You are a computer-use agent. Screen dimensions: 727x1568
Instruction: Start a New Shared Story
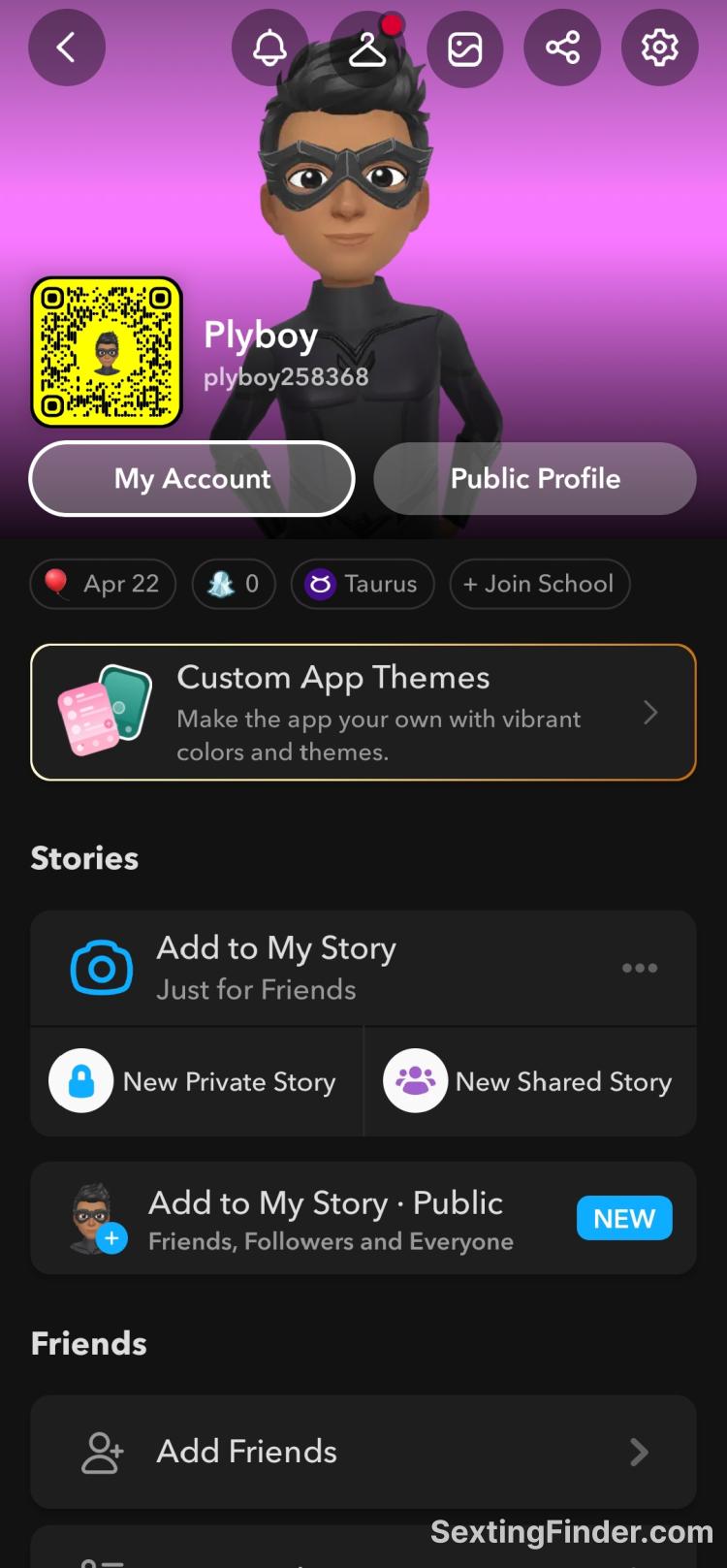(529, 1081)
